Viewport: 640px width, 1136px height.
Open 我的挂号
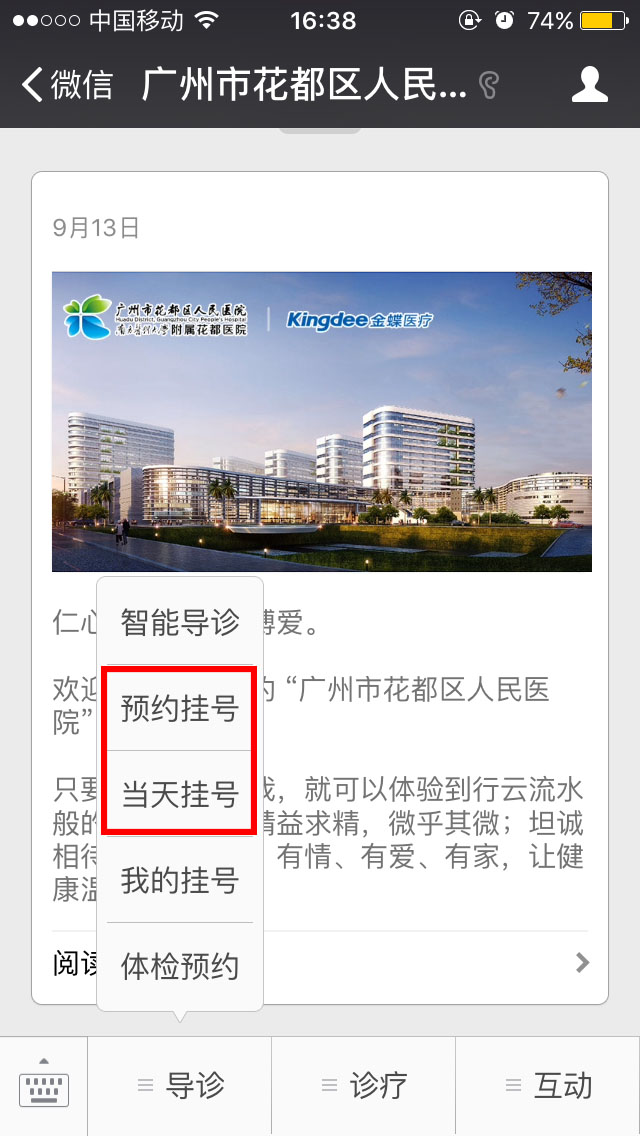click(180, 881)
